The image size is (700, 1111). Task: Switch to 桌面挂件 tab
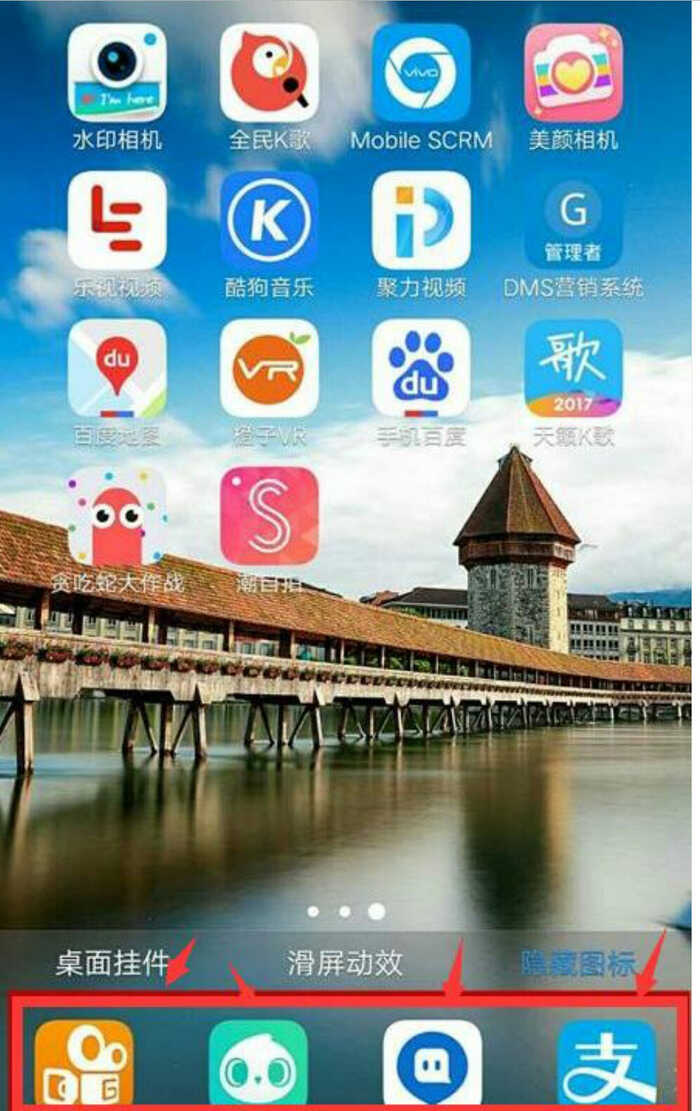coord(112,963)
